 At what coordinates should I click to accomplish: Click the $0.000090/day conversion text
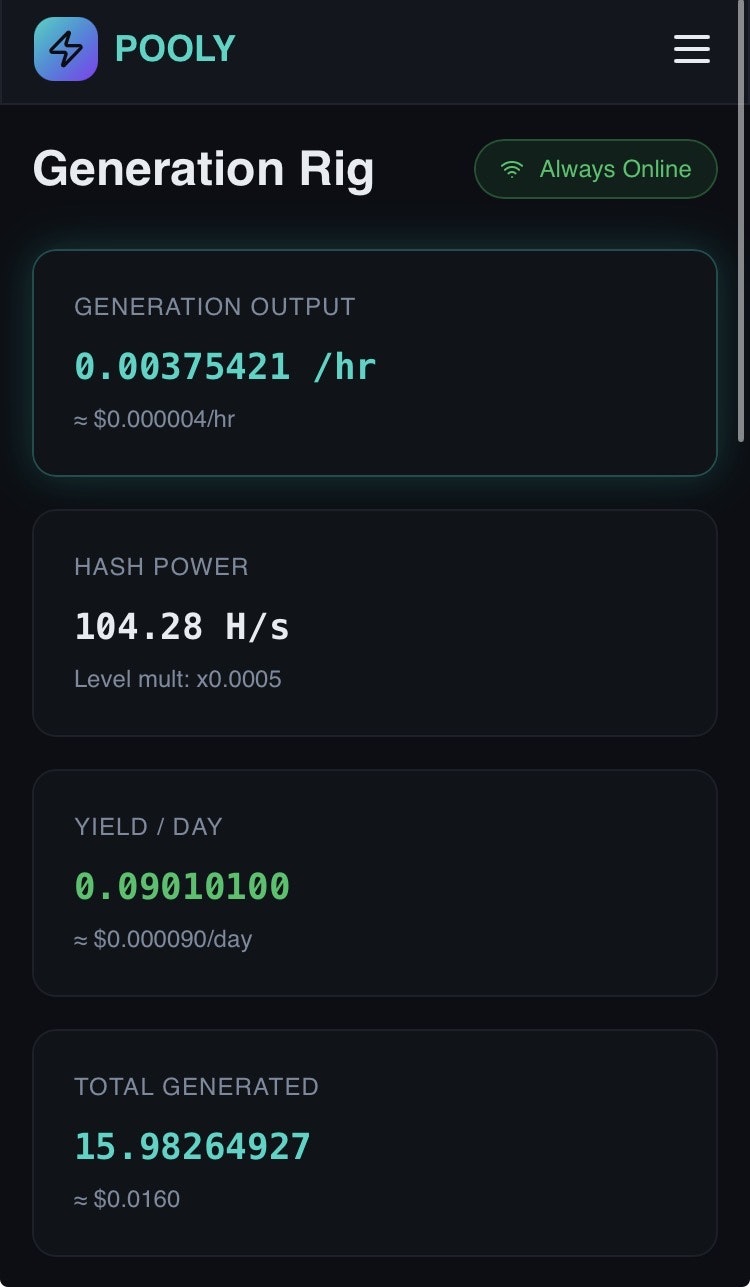pyautogui.click(x=163, y=939)
